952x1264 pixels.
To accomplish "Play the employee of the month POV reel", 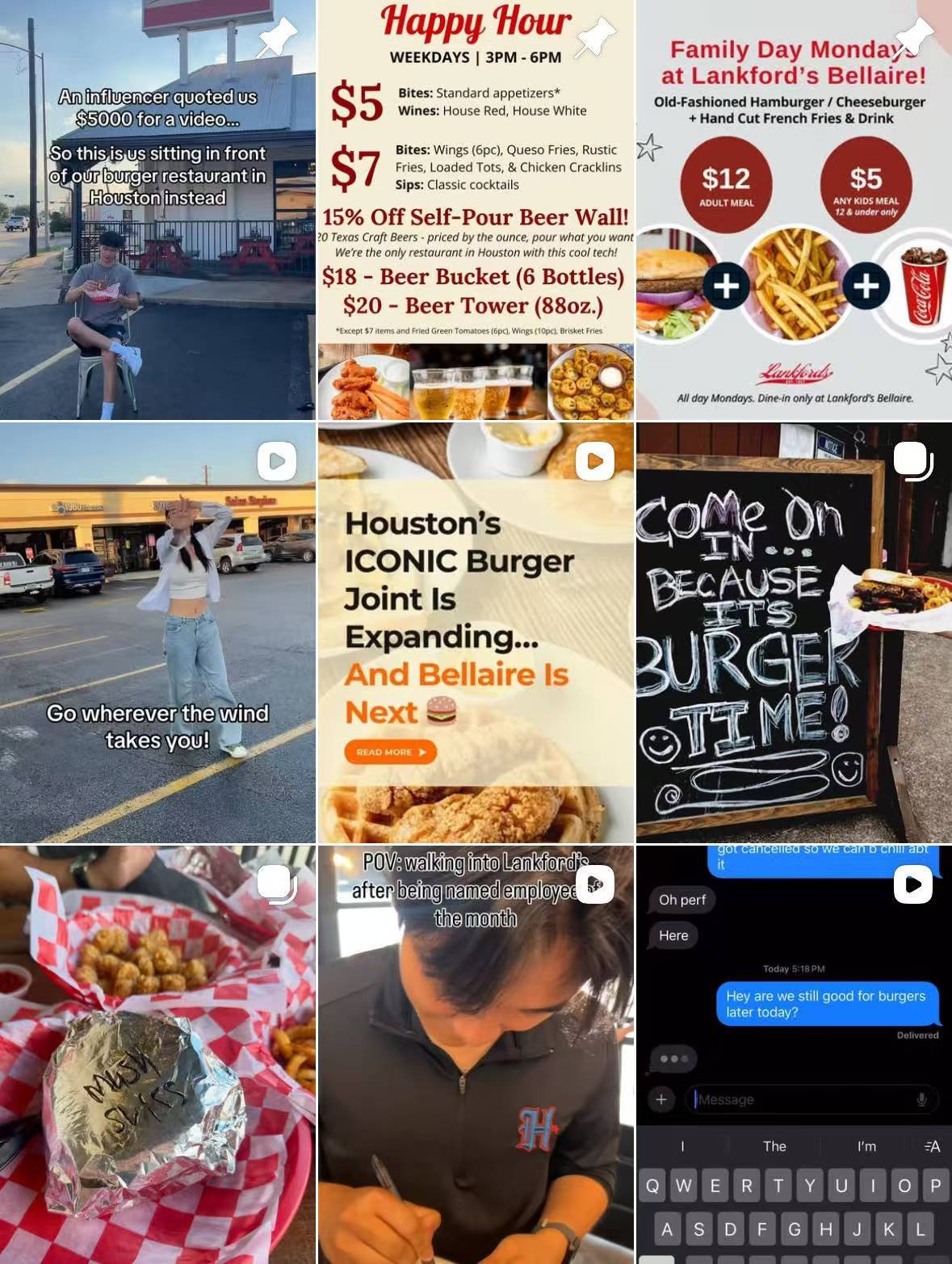I will click(476, 1054).
